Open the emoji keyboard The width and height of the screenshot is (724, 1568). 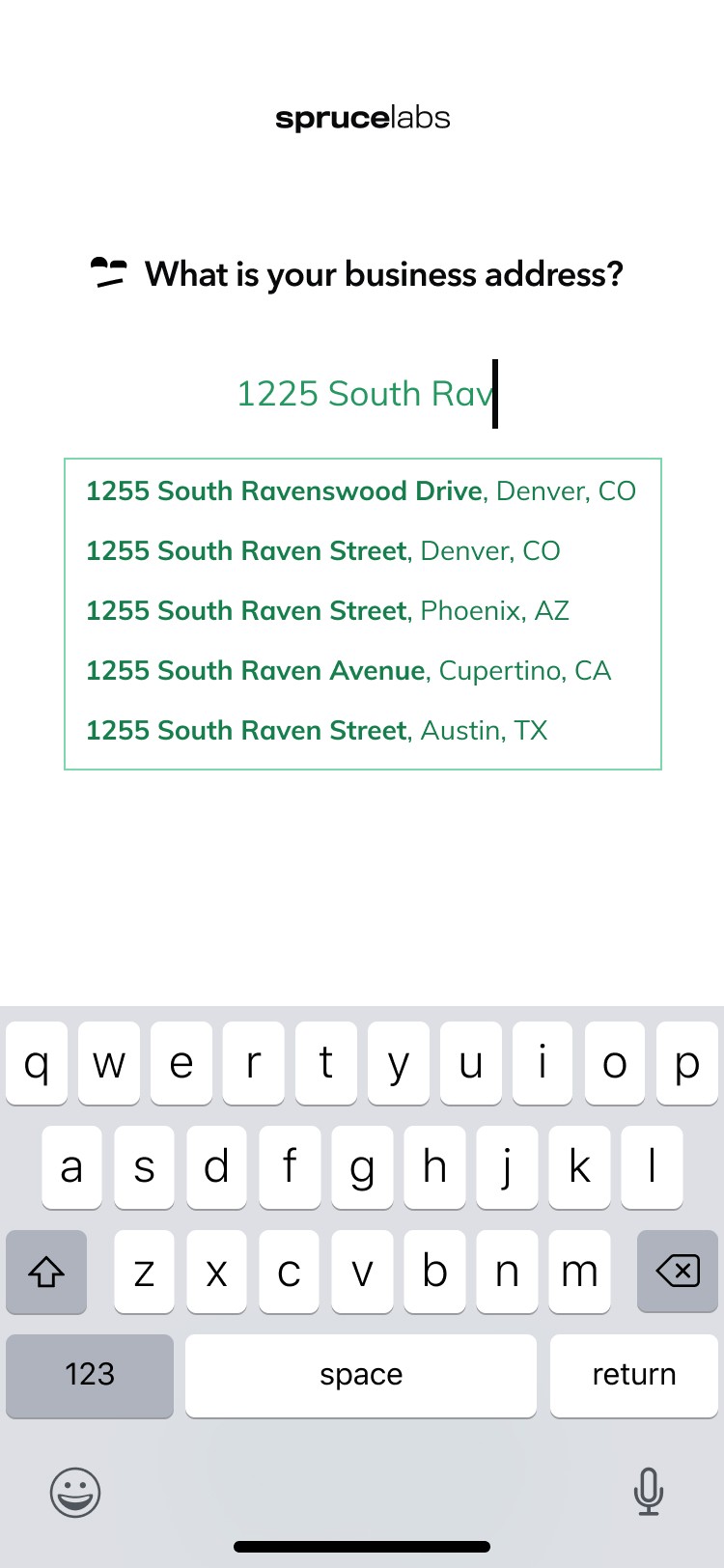coord(74,1493)
